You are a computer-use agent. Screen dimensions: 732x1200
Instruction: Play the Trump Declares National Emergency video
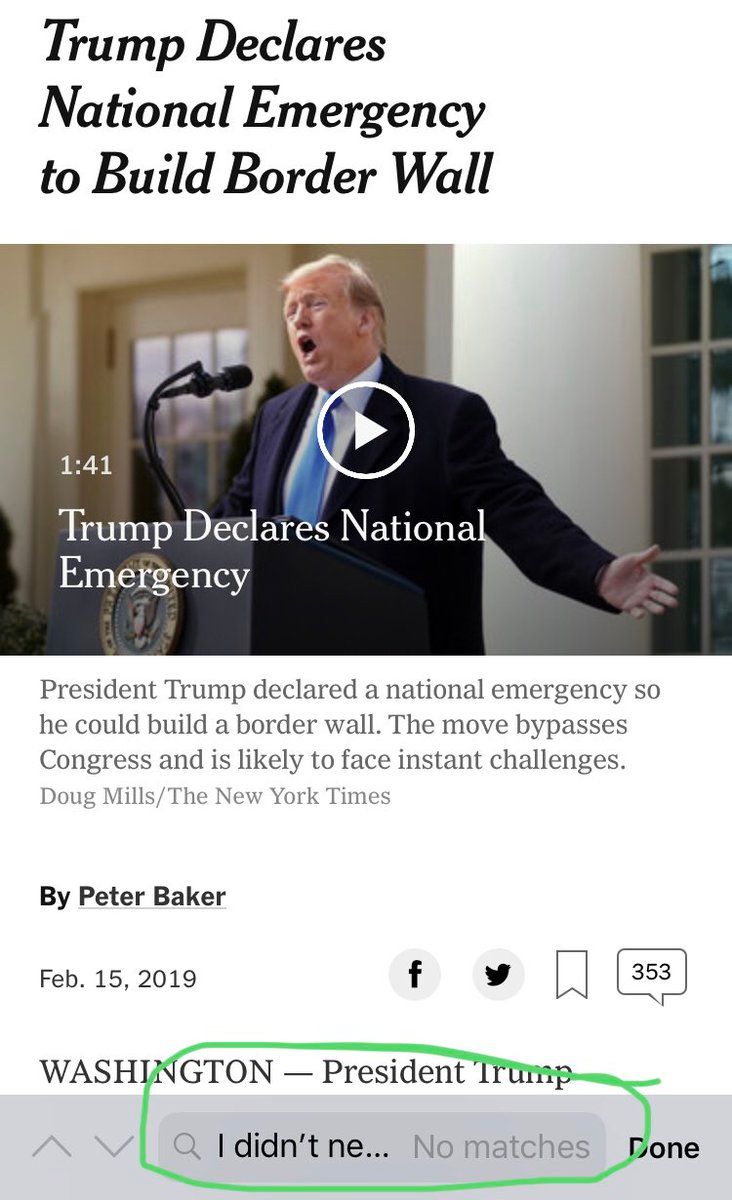point(365,430)
